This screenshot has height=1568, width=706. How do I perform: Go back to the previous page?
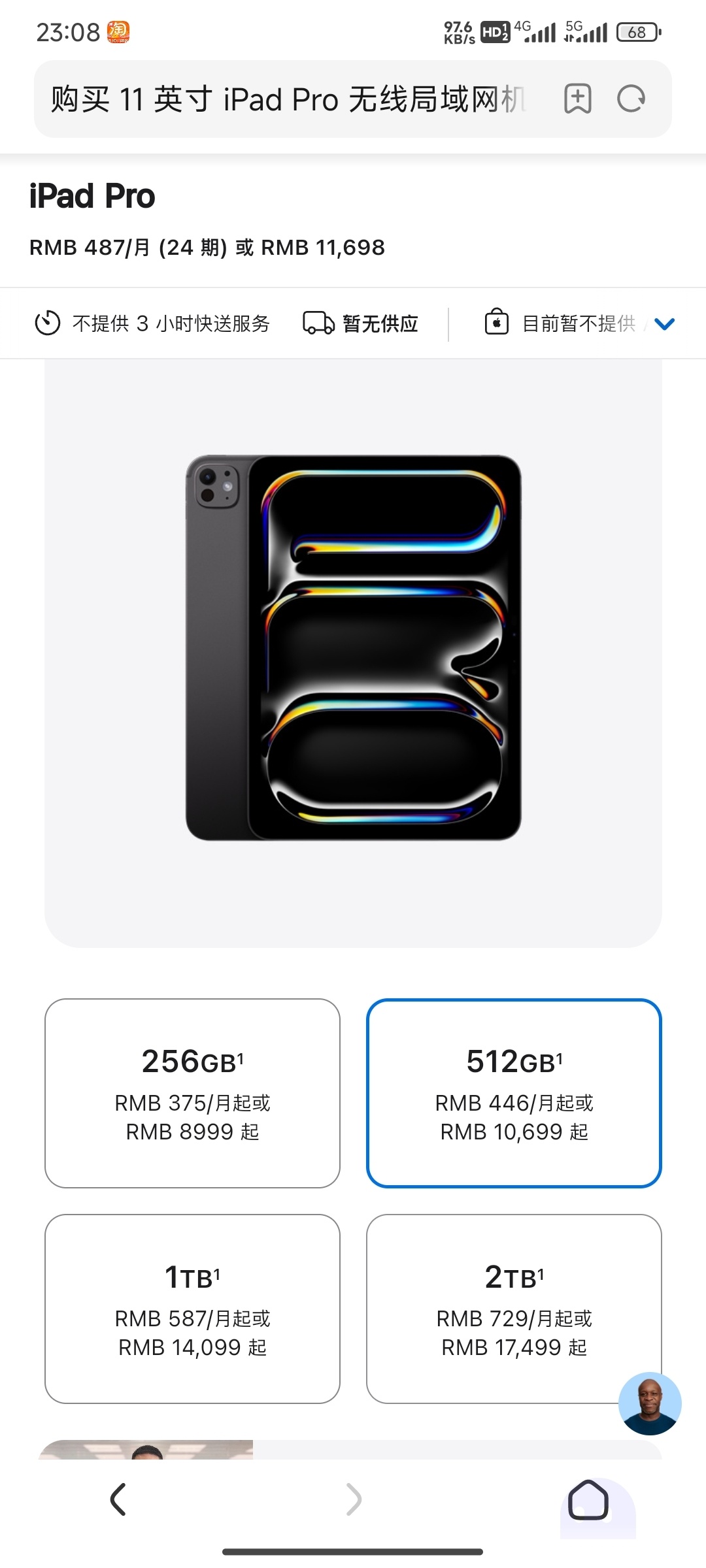[x=118, y=1499]
